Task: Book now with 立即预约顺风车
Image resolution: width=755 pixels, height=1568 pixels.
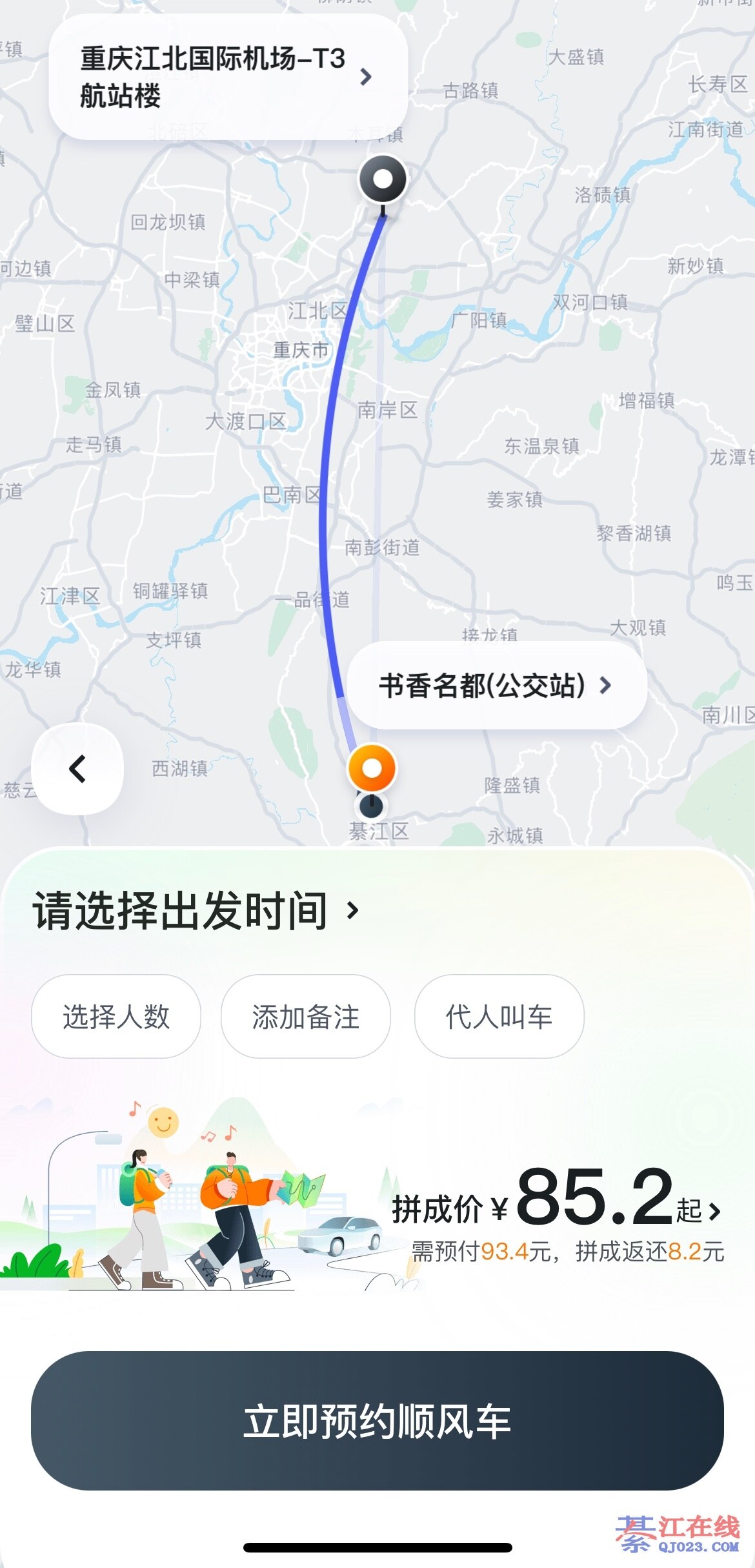Action: coord(377,1421)
